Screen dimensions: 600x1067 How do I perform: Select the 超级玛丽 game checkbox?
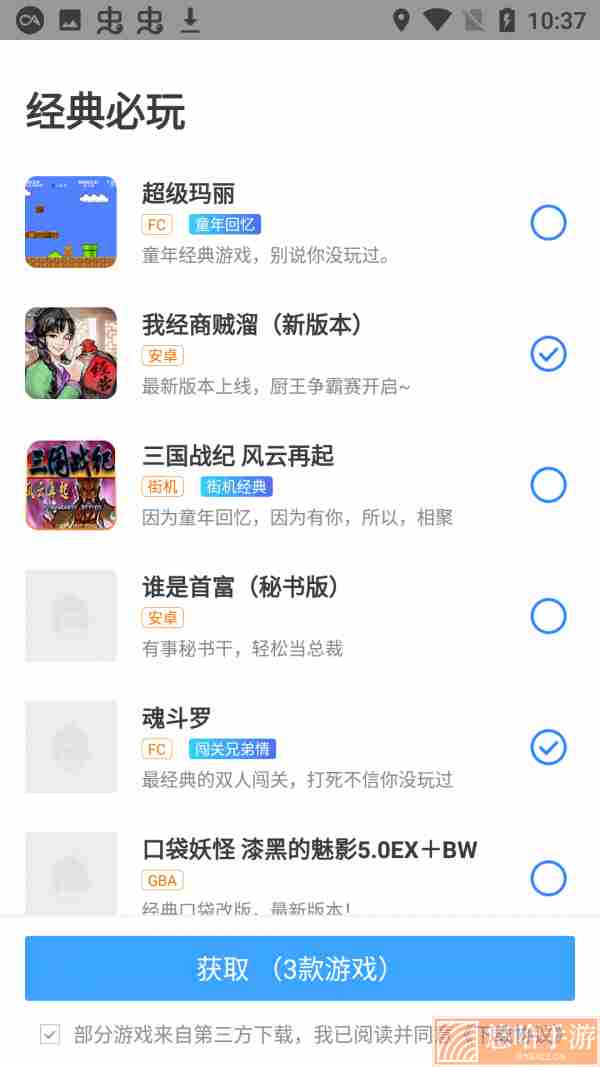click(548, 222)
